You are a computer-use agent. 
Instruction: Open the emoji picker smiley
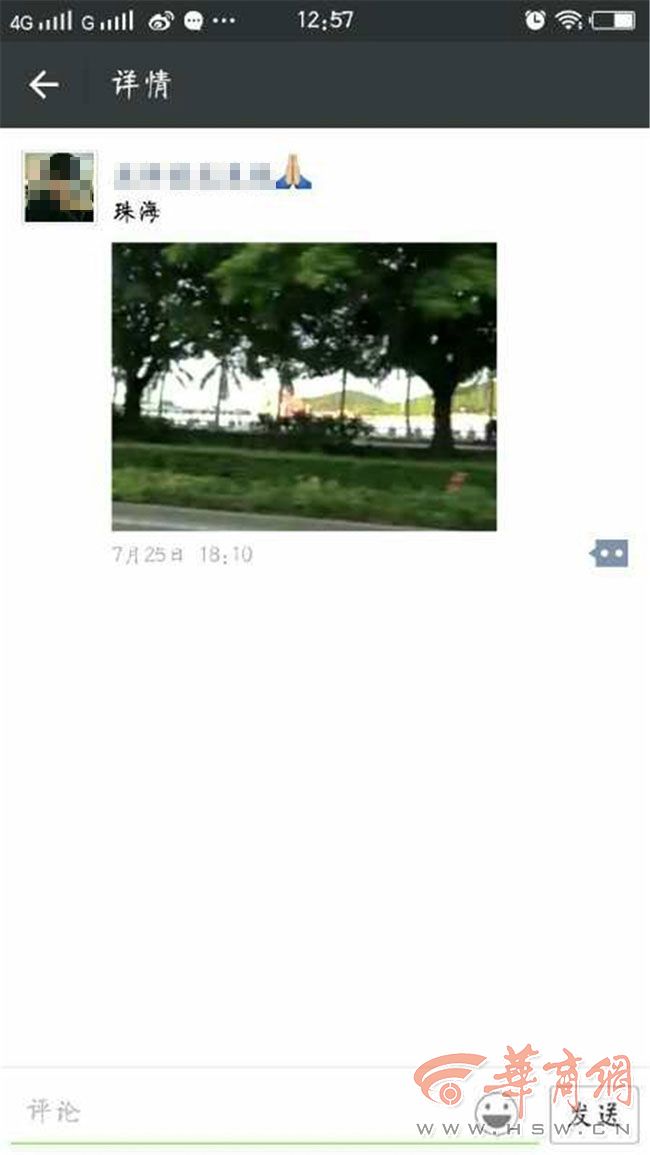pos(497,1111)
